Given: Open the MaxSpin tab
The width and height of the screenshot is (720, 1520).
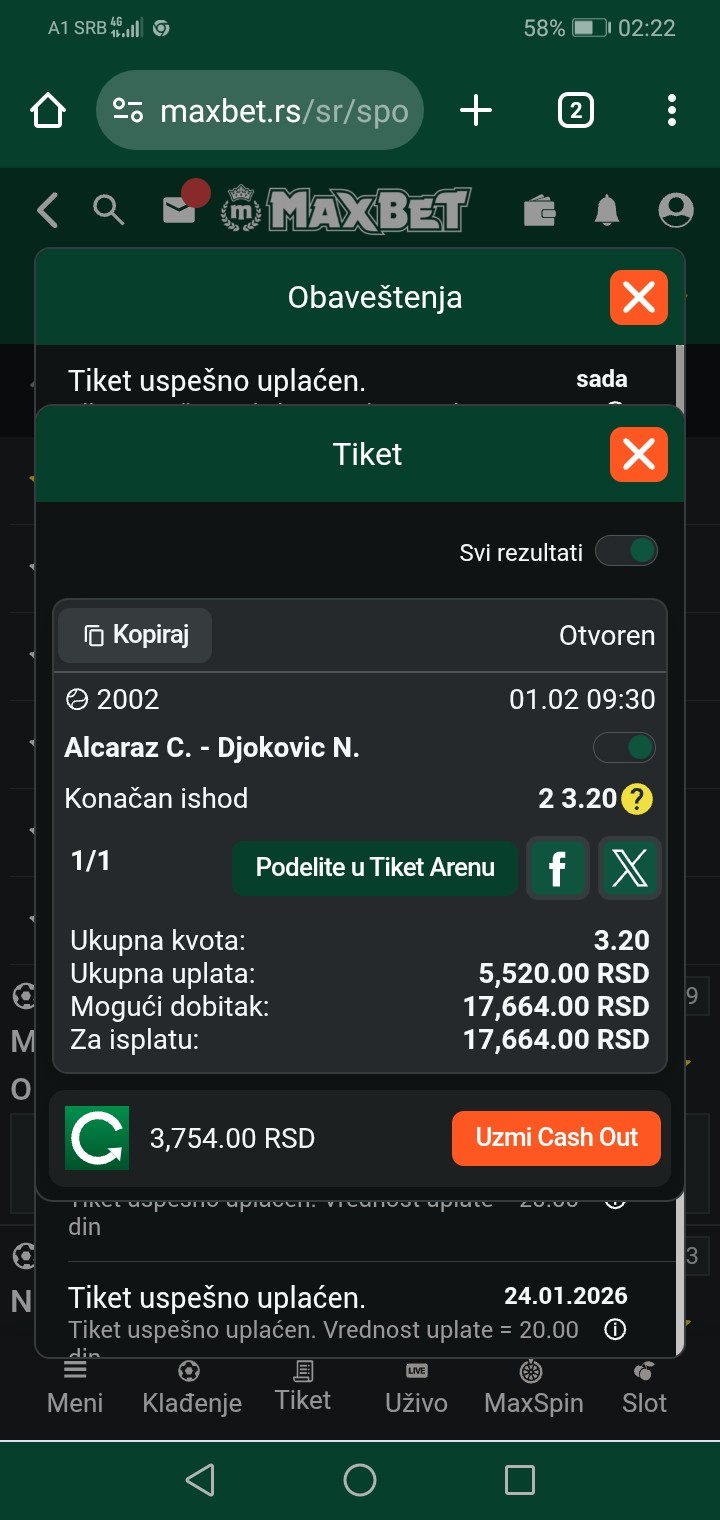Looking at the screenshot, I should pyautogui.click(x=533, y=1388).
